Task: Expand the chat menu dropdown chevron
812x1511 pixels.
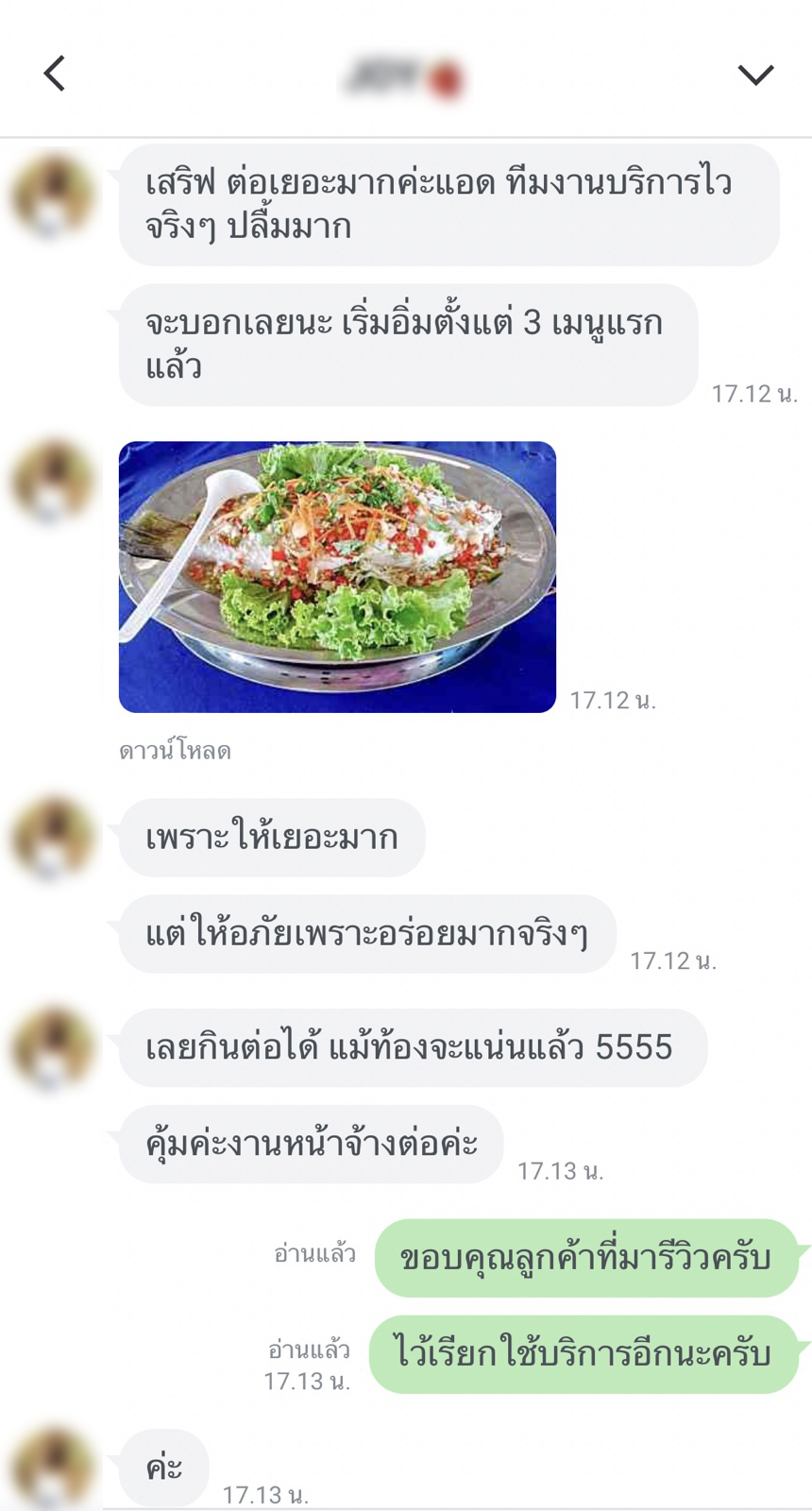Action: pos(755,75)
